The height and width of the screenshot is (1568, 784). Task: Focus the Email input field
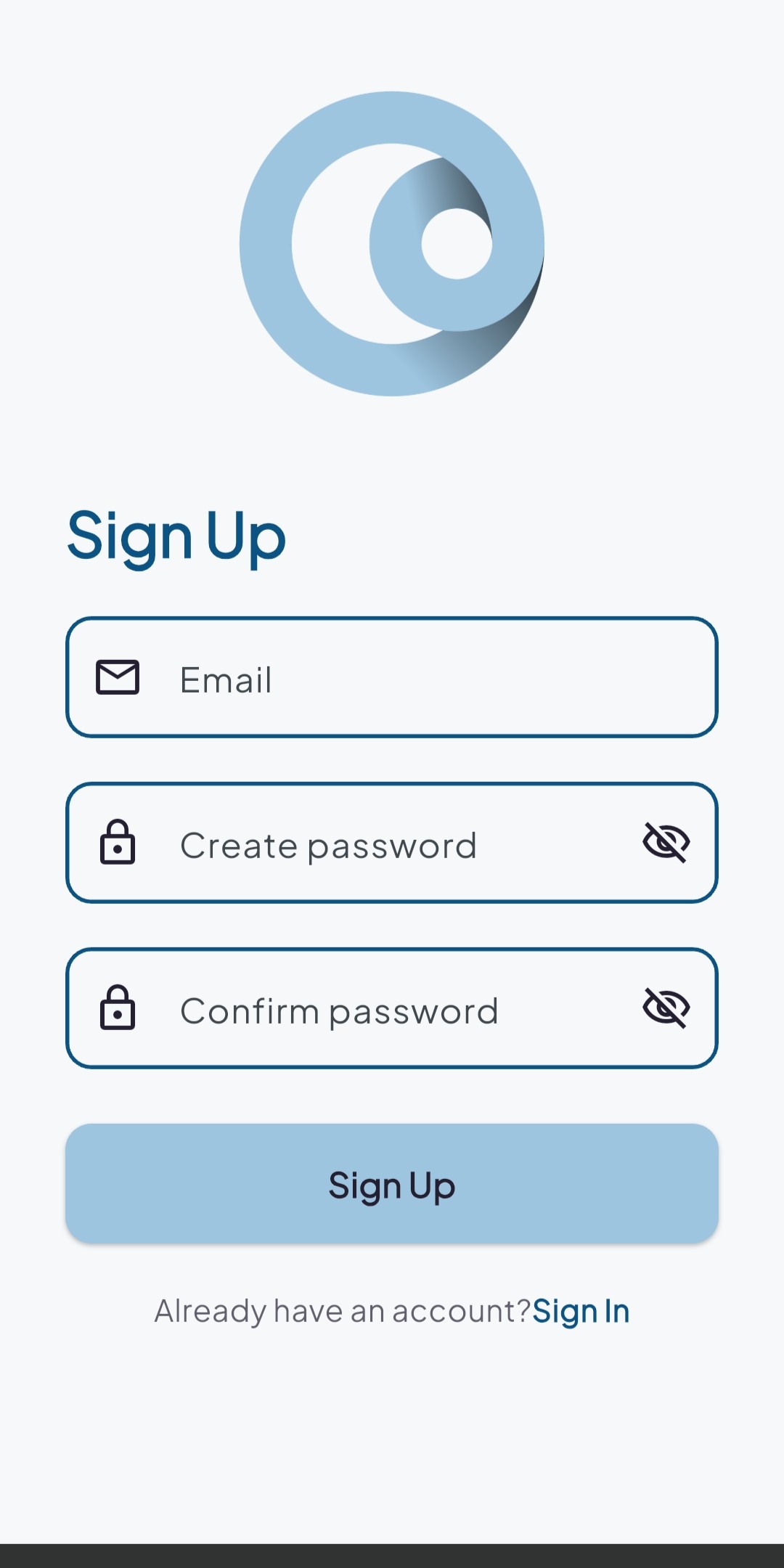(x=392, y=677)
